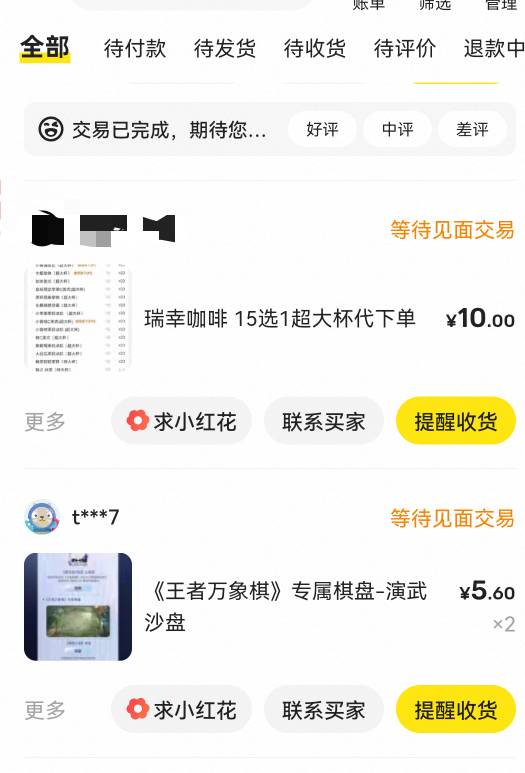Switch to the 待付款 tab
The width and height of the screenshot is (525, 773).
pyautogui.click(x=135, y=48)
